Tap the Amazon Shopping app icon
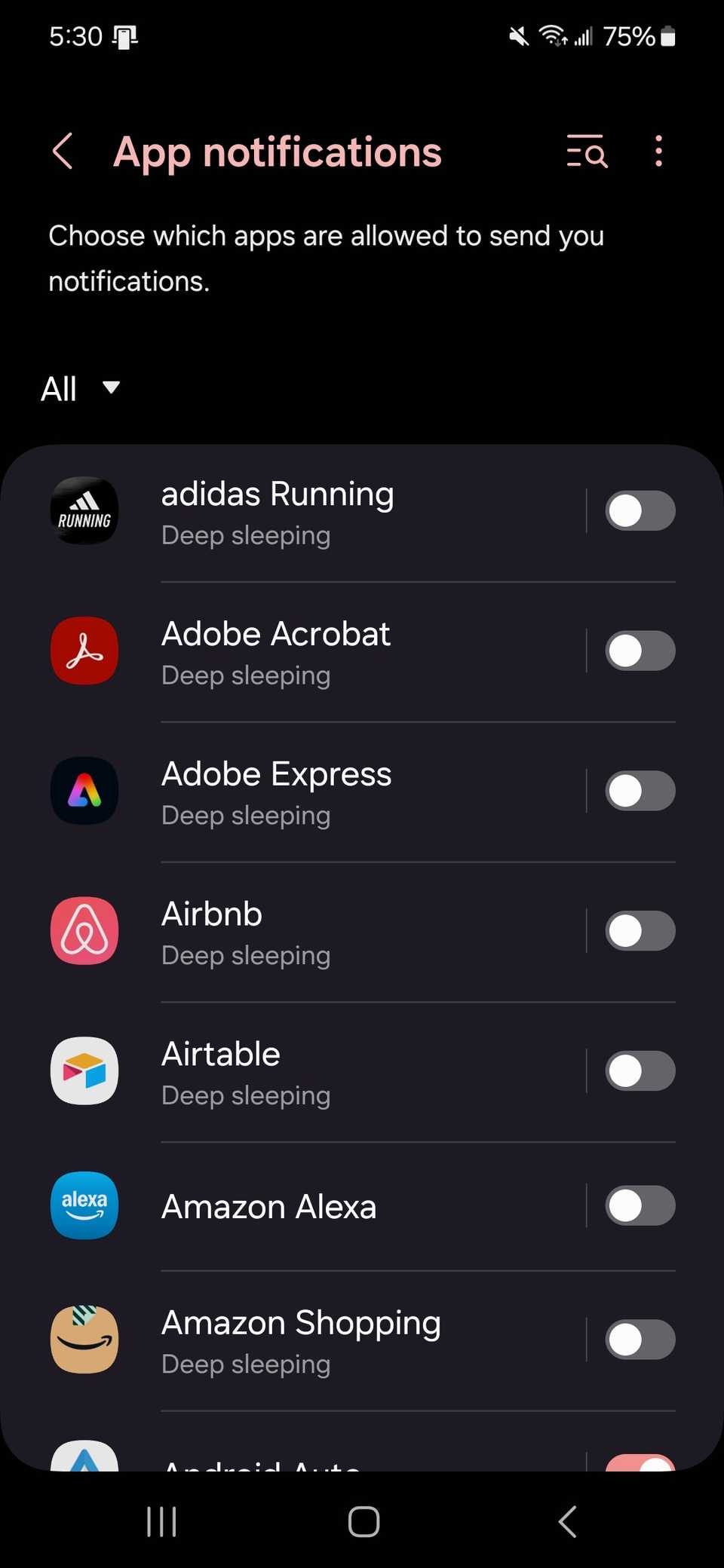 [84, 1340]
